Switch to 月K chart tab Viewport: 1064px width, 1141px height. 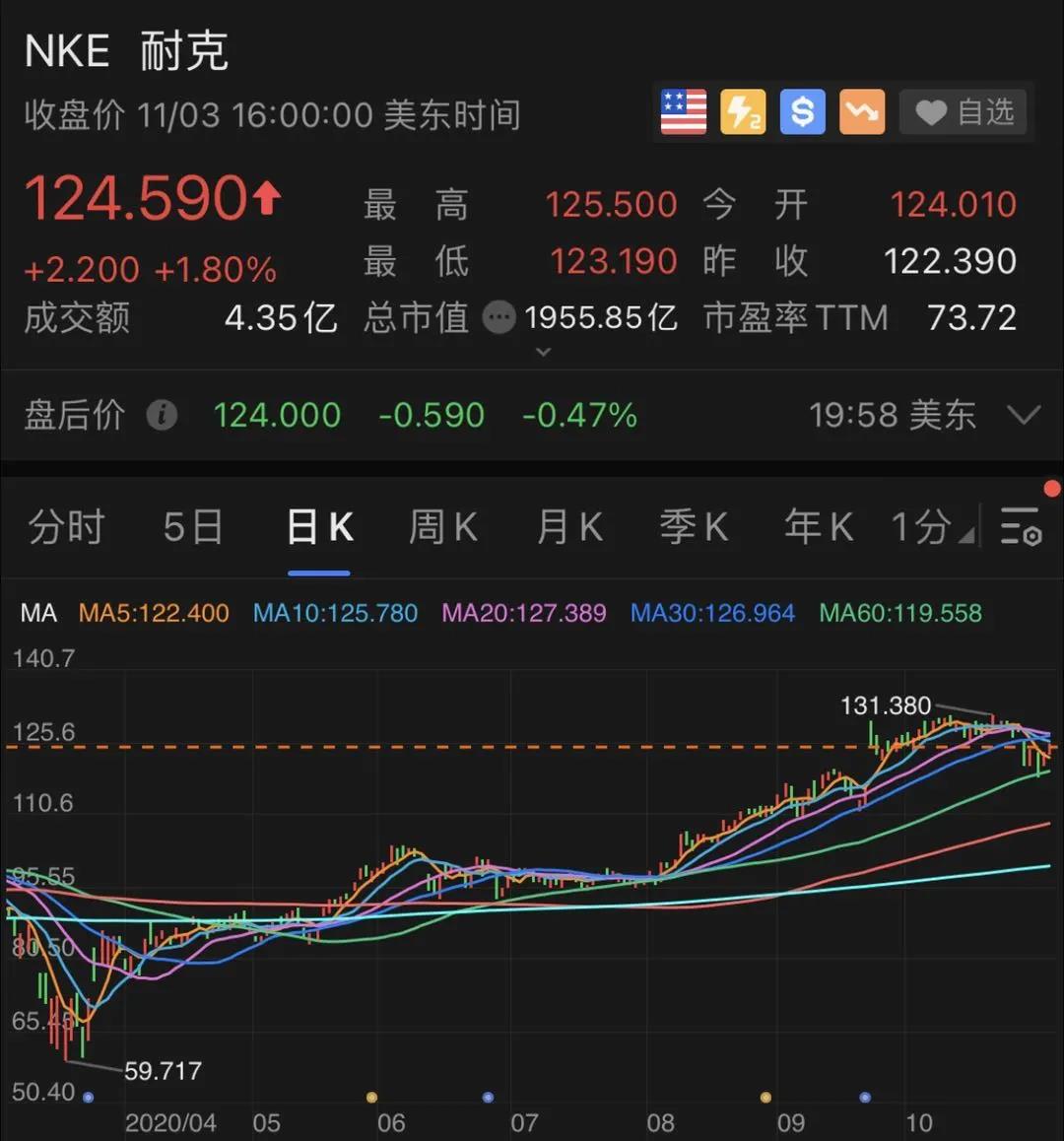(x=569, y=527)
